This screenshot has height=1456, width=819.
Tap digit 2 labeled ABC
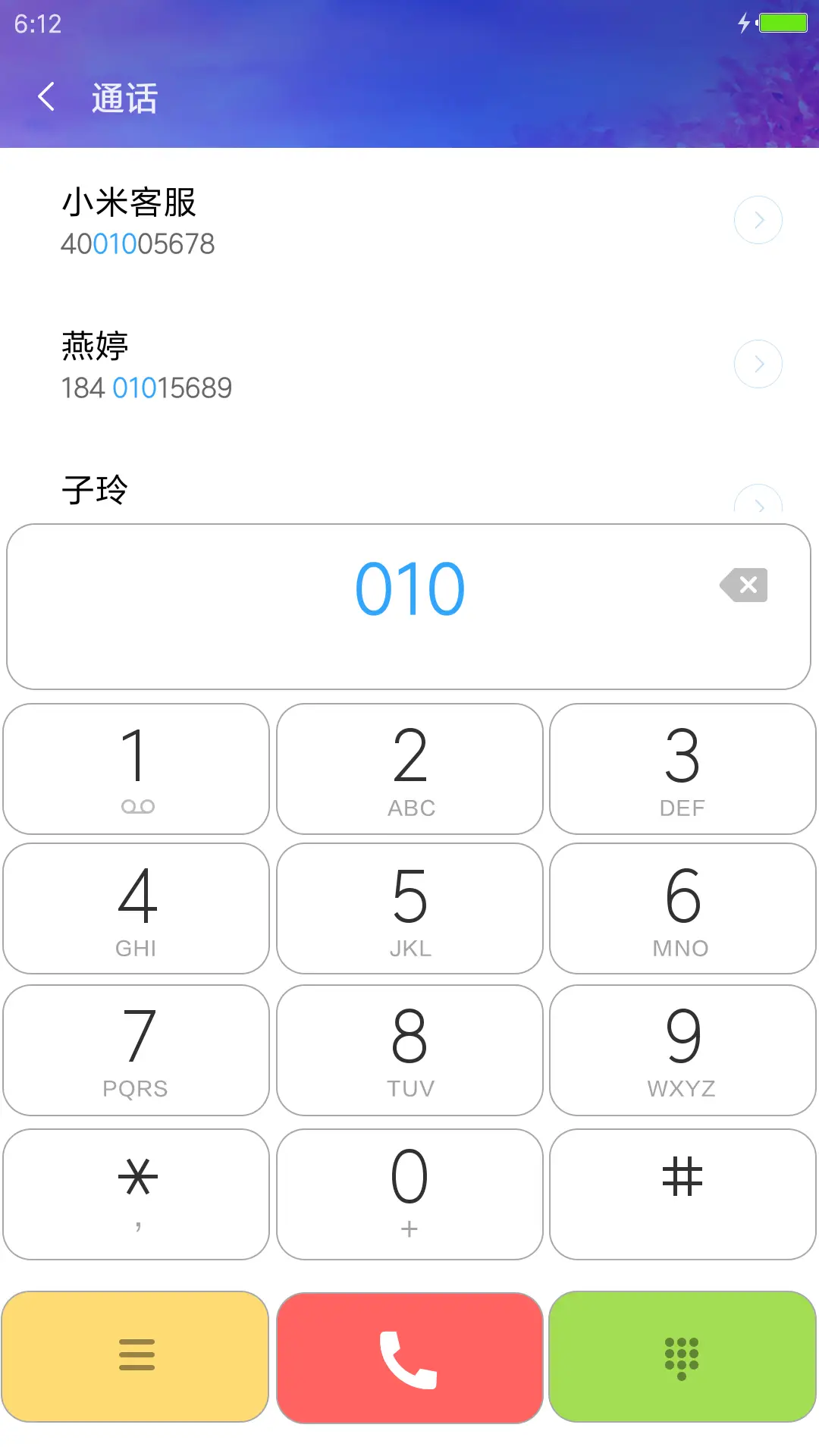coord(409,768)
